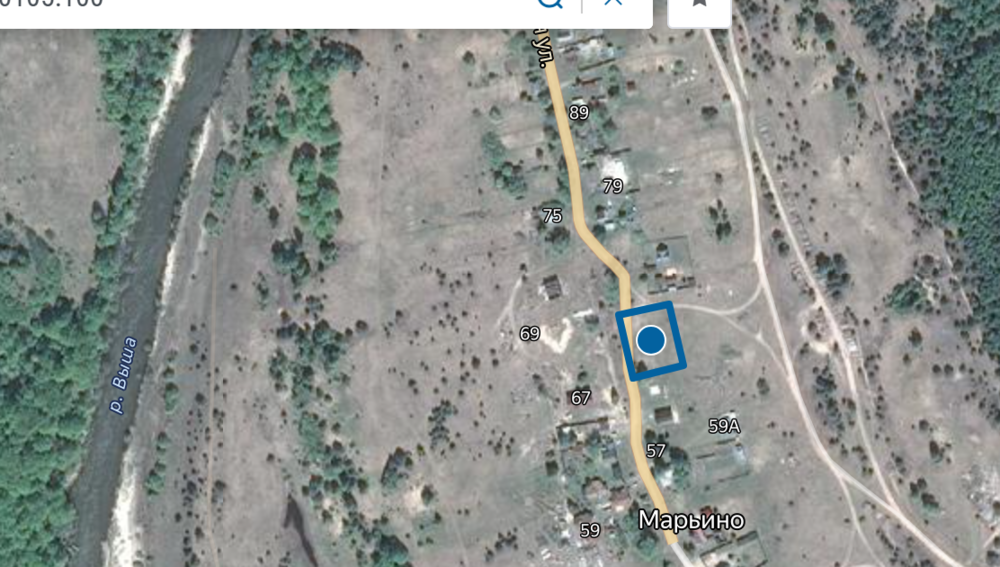Tap the magnifier search icon

tap(551, 3)
